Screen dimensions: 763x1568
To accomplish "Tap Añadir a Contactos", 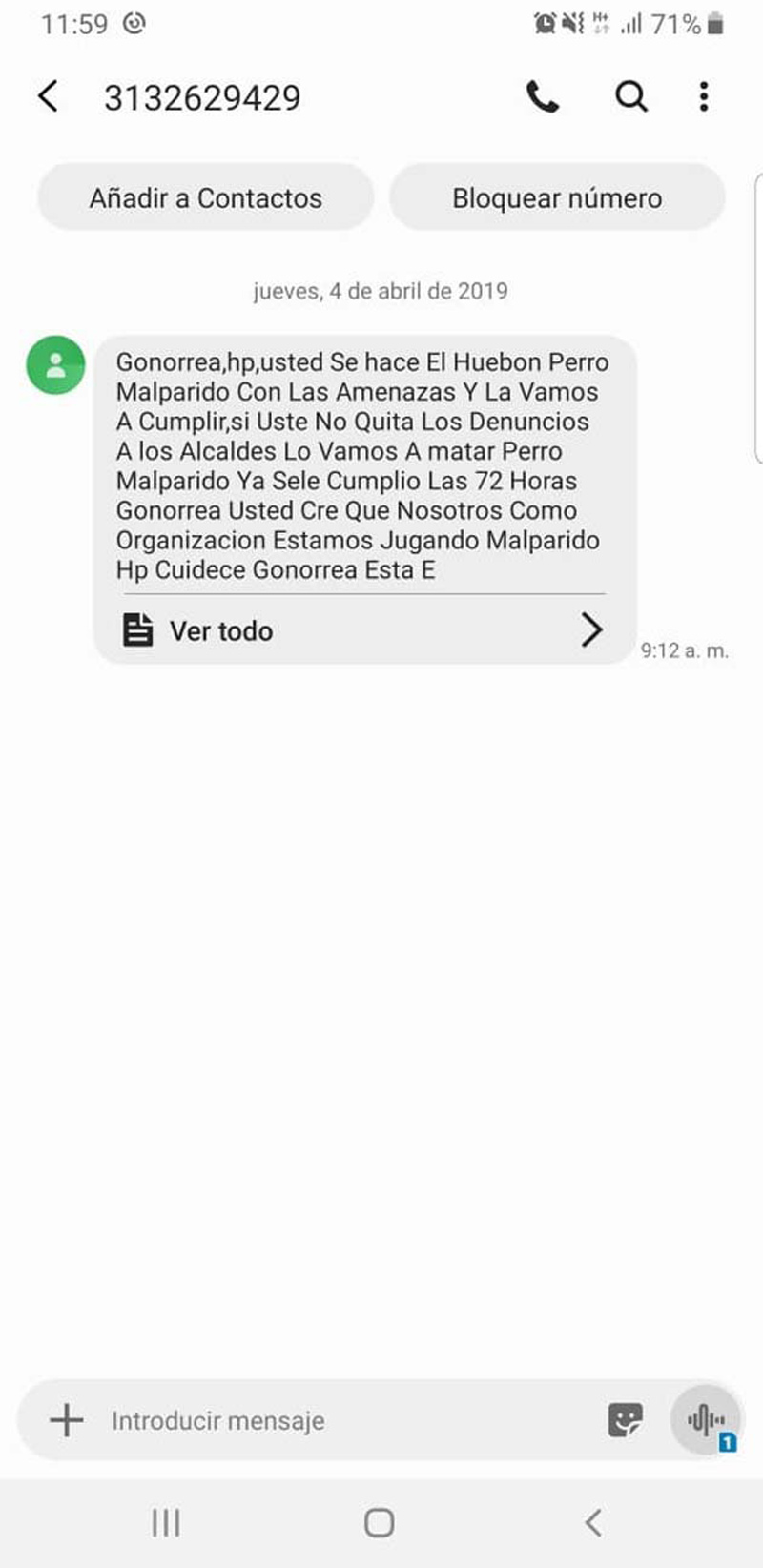I will tap(205, 197).
